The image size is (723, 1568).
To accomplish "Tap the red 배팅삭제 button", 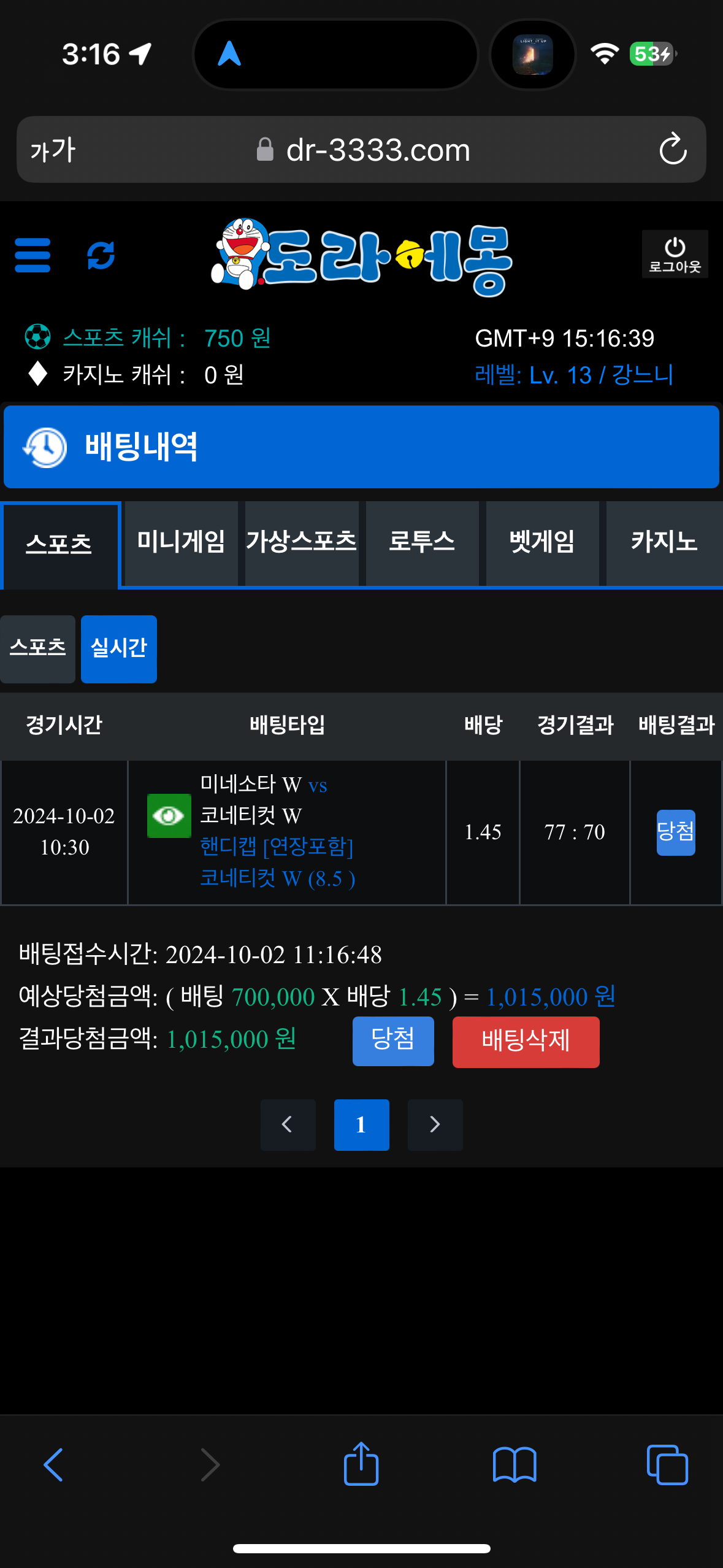I will tap(526, 1042).
